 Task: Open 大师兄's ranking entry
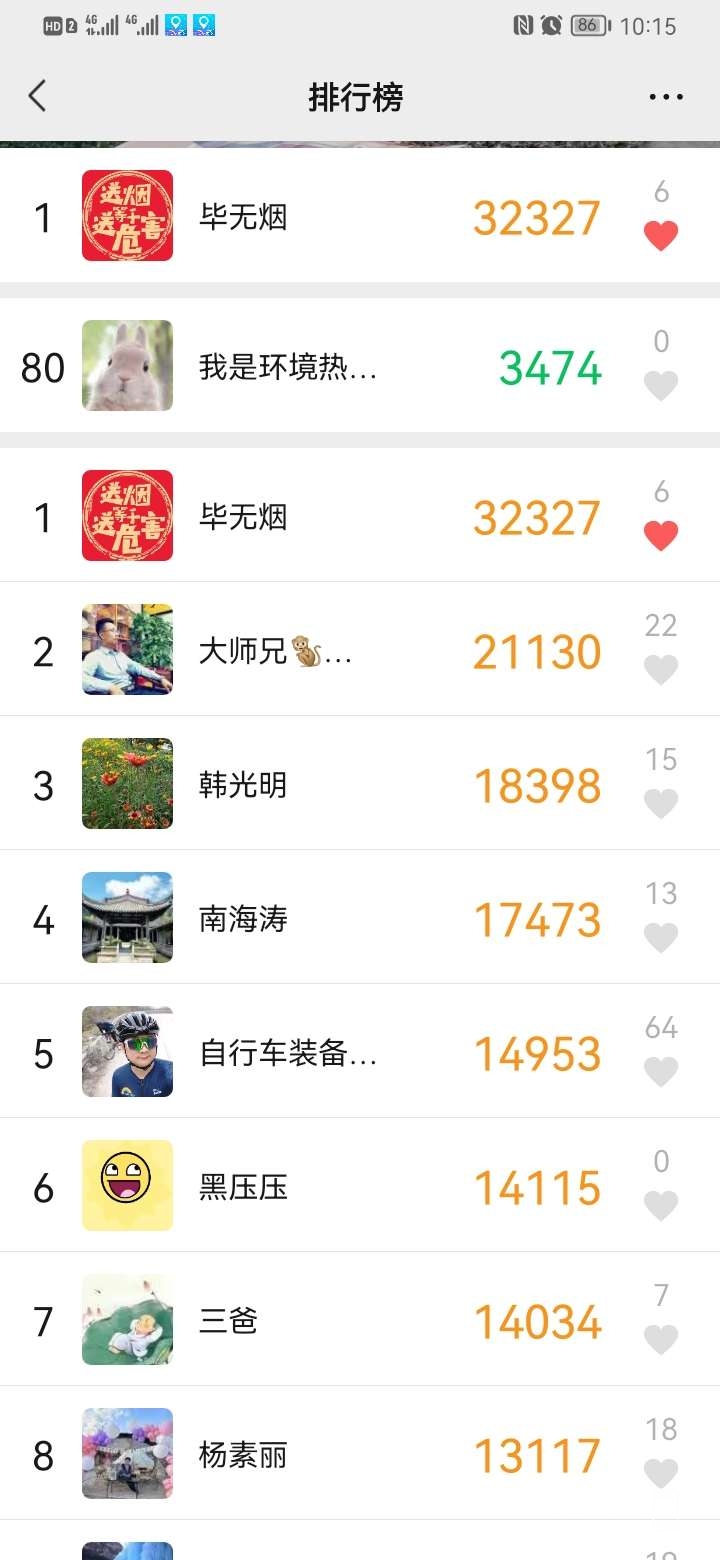point(300,651)
